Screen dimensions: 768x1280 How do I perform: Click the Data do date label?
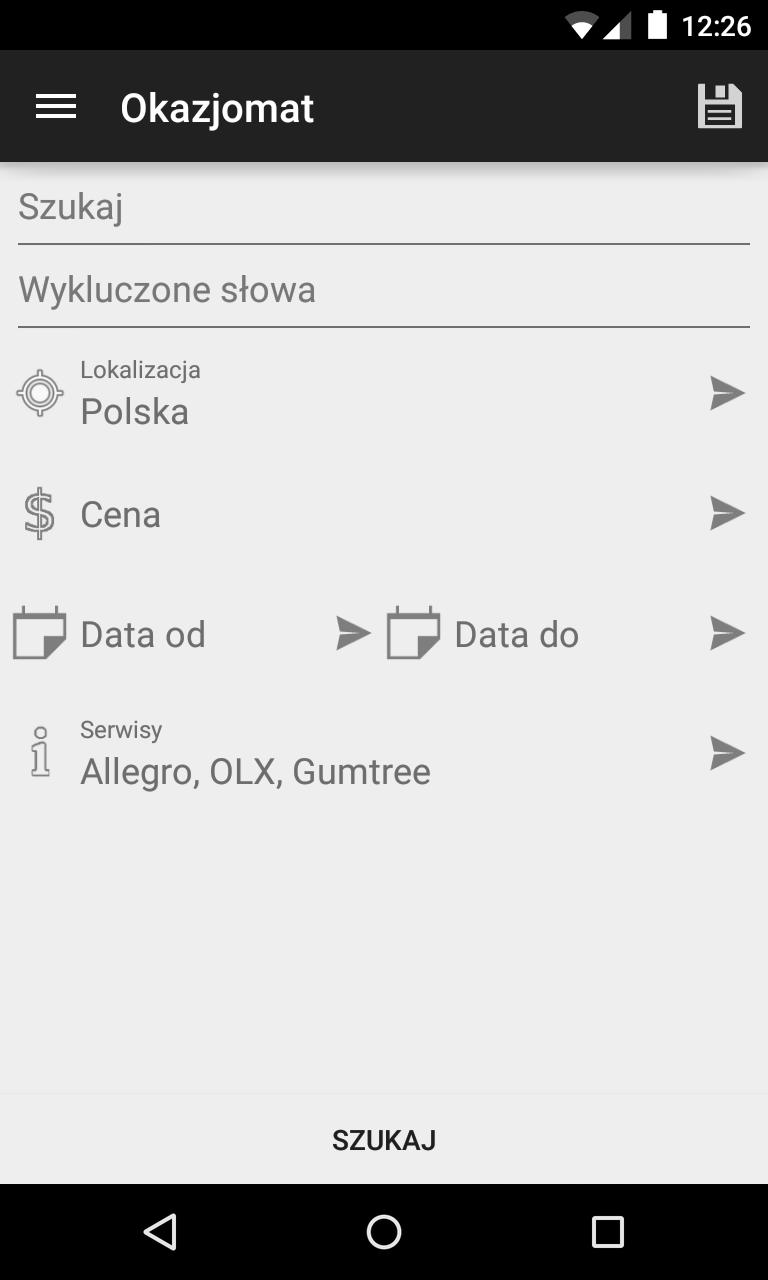[516, 632]
